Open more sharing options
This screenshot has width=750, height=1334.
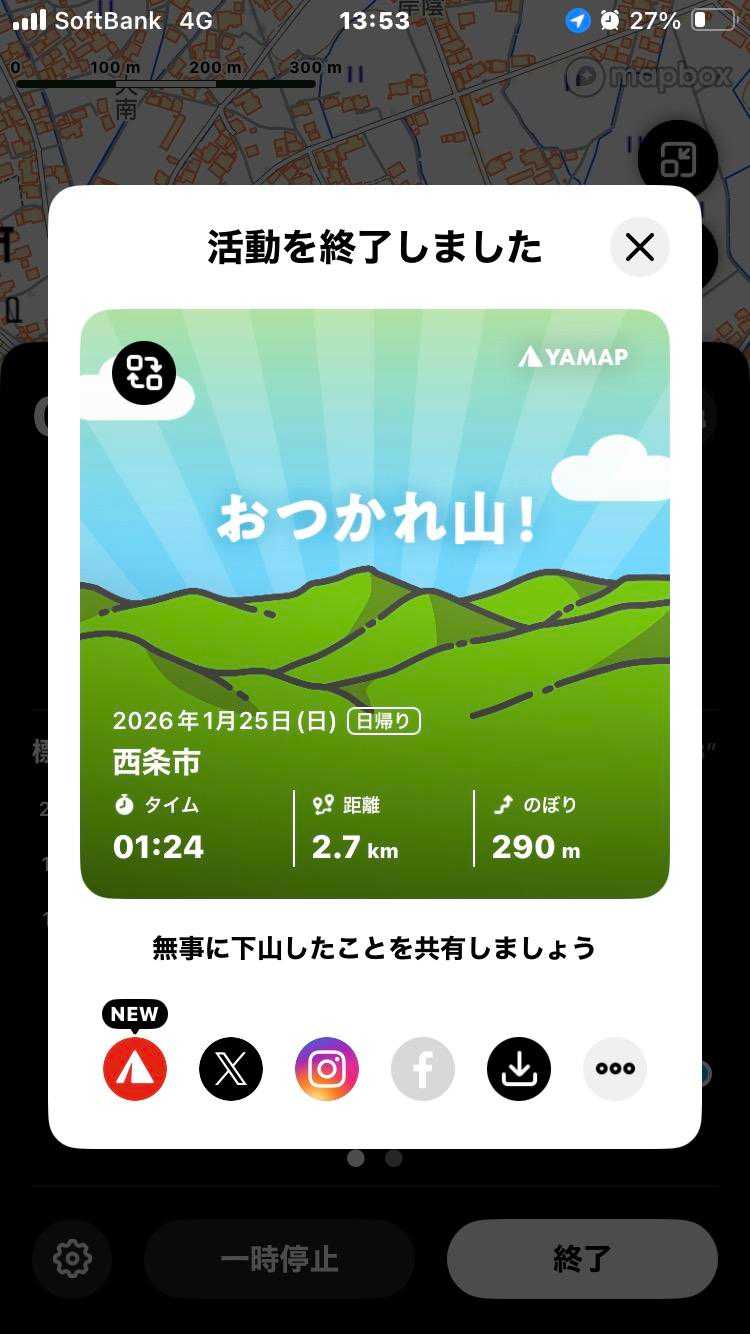(x=615, y=1069)
